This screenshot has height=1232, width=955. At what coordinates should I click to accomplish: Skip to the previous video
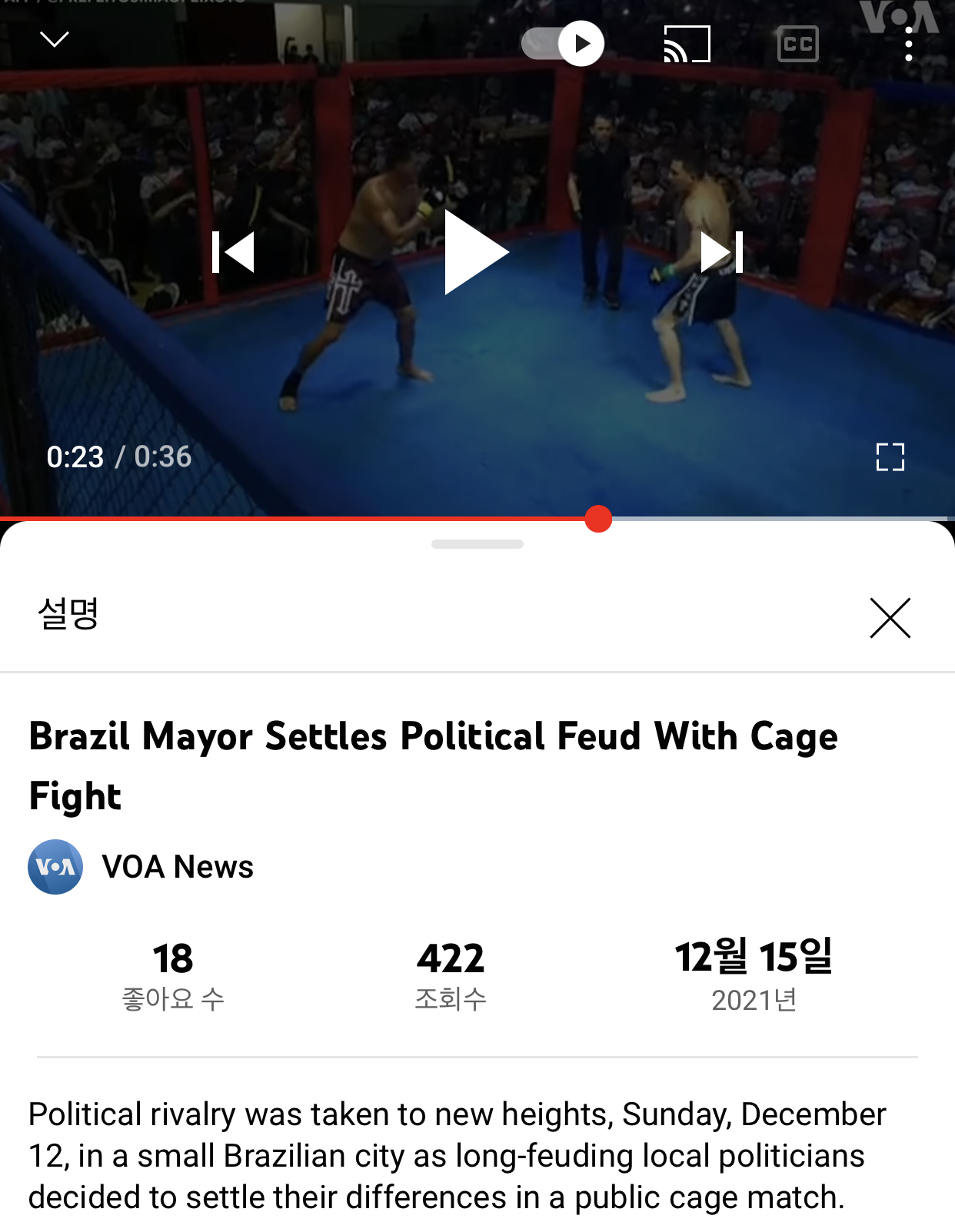pos(233,252)
